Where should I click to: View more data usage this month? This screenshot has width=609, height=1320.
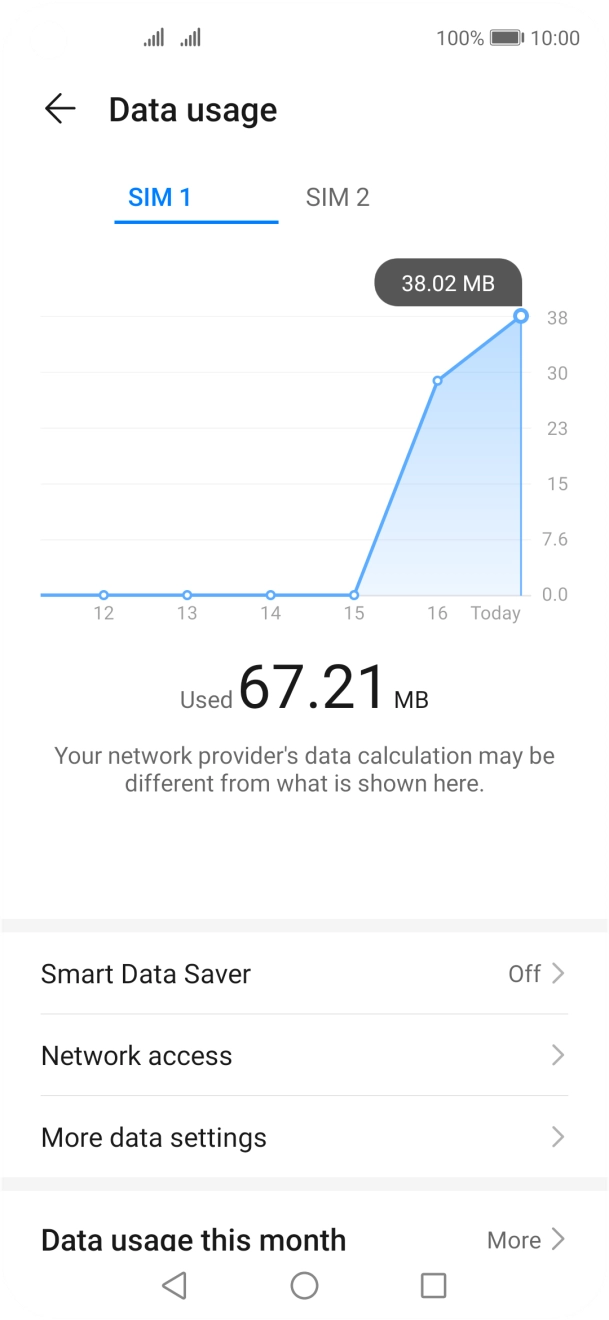[x=526, y=1240]
